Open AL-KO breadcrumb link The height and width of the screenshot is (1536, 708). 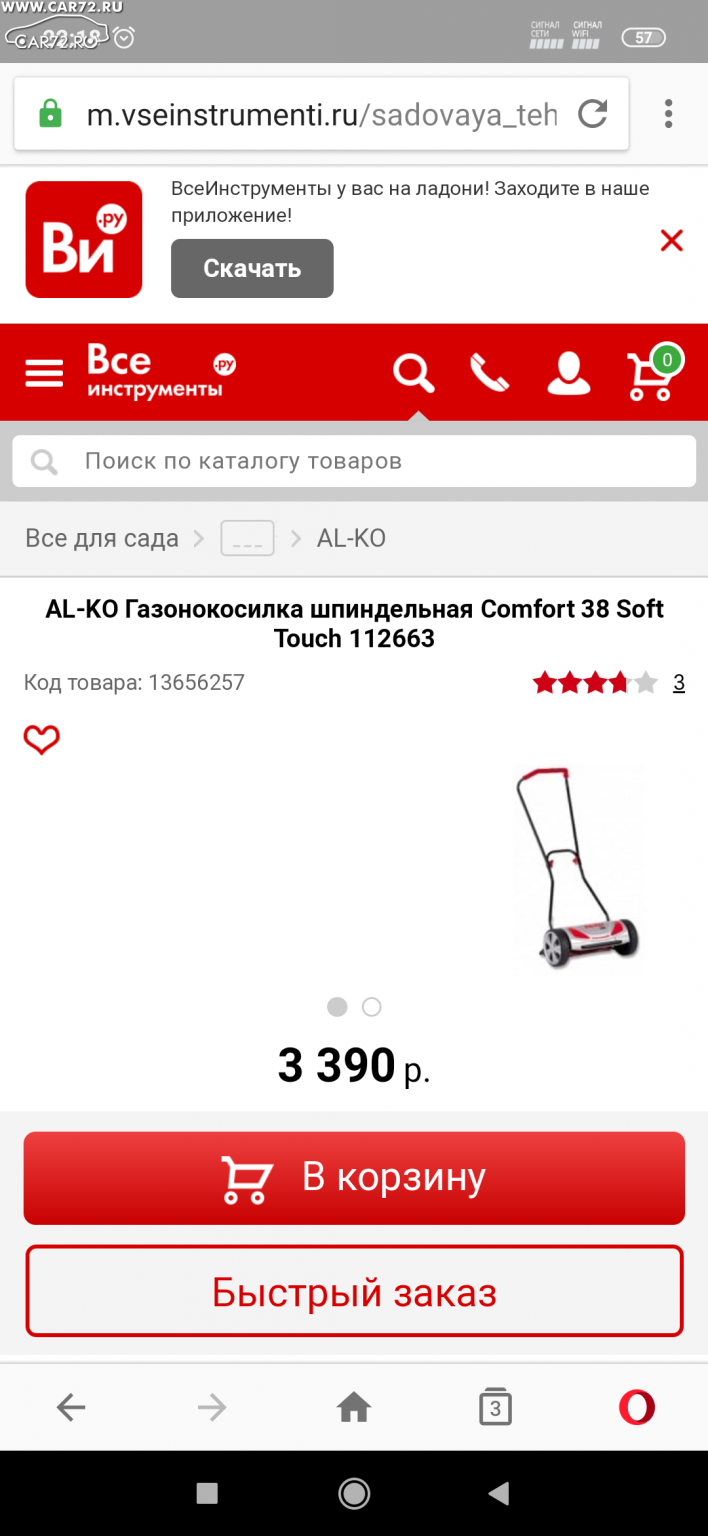point(351,538)
